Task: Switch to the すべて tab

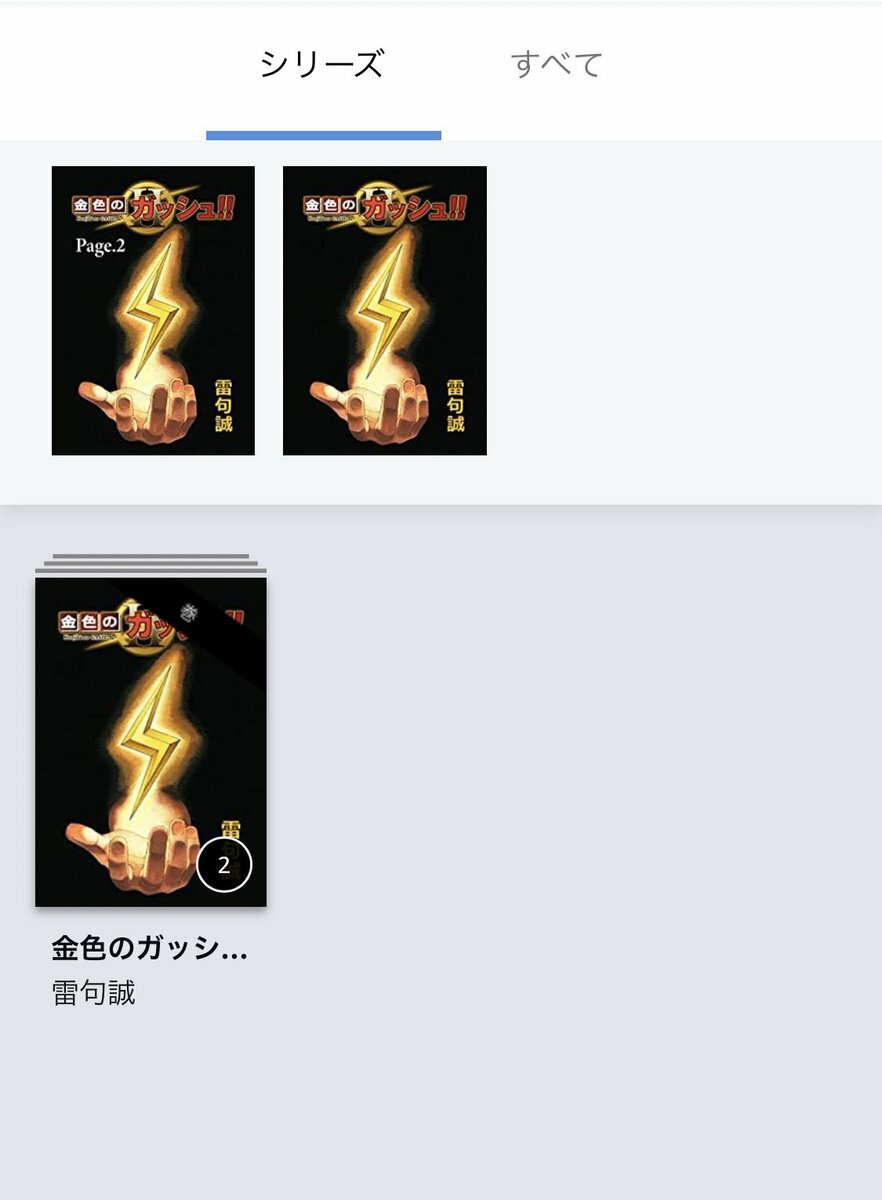Action: pos(556,65)
